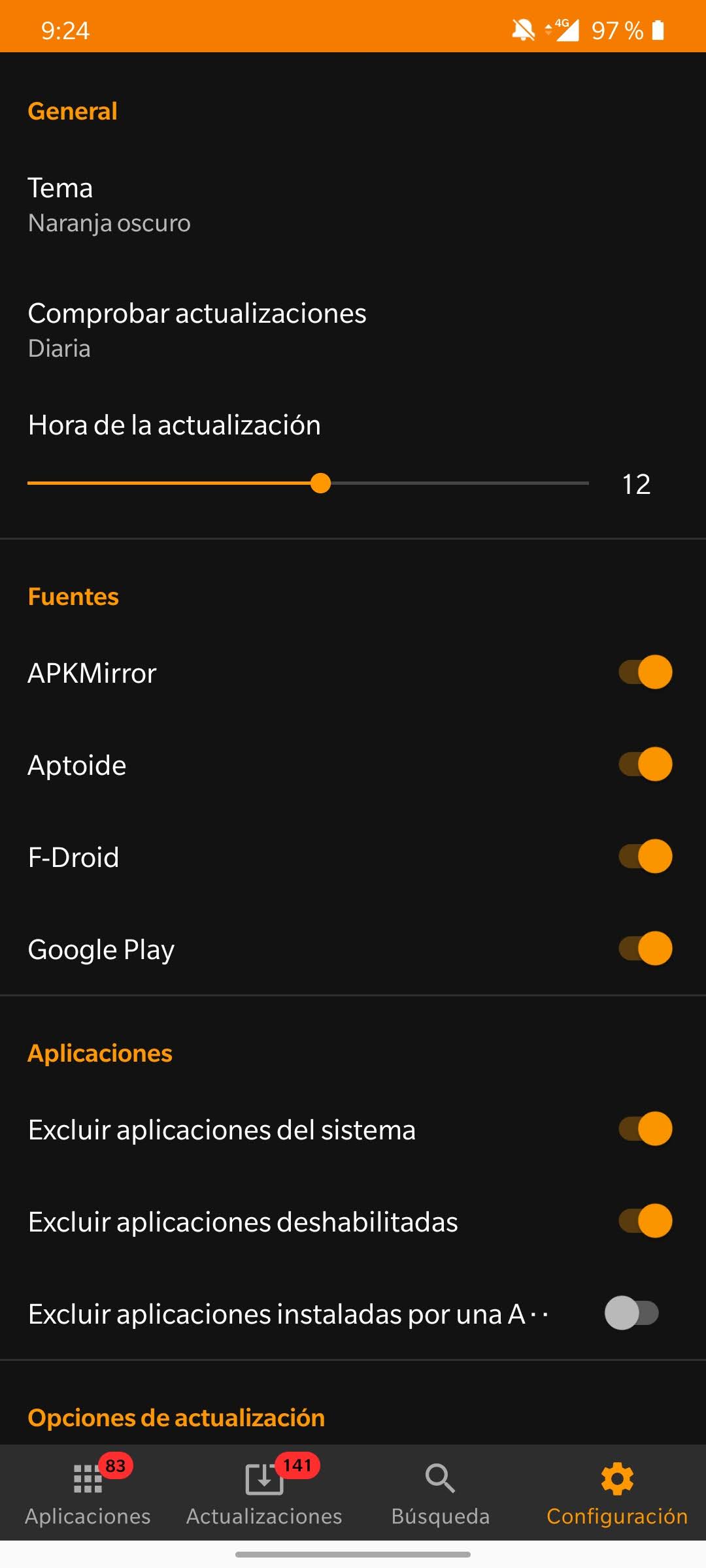The height and width of the screenshot is (1568, 706).
Task: Turn off the Aptoide source
Action: click(x=645, y=764)
